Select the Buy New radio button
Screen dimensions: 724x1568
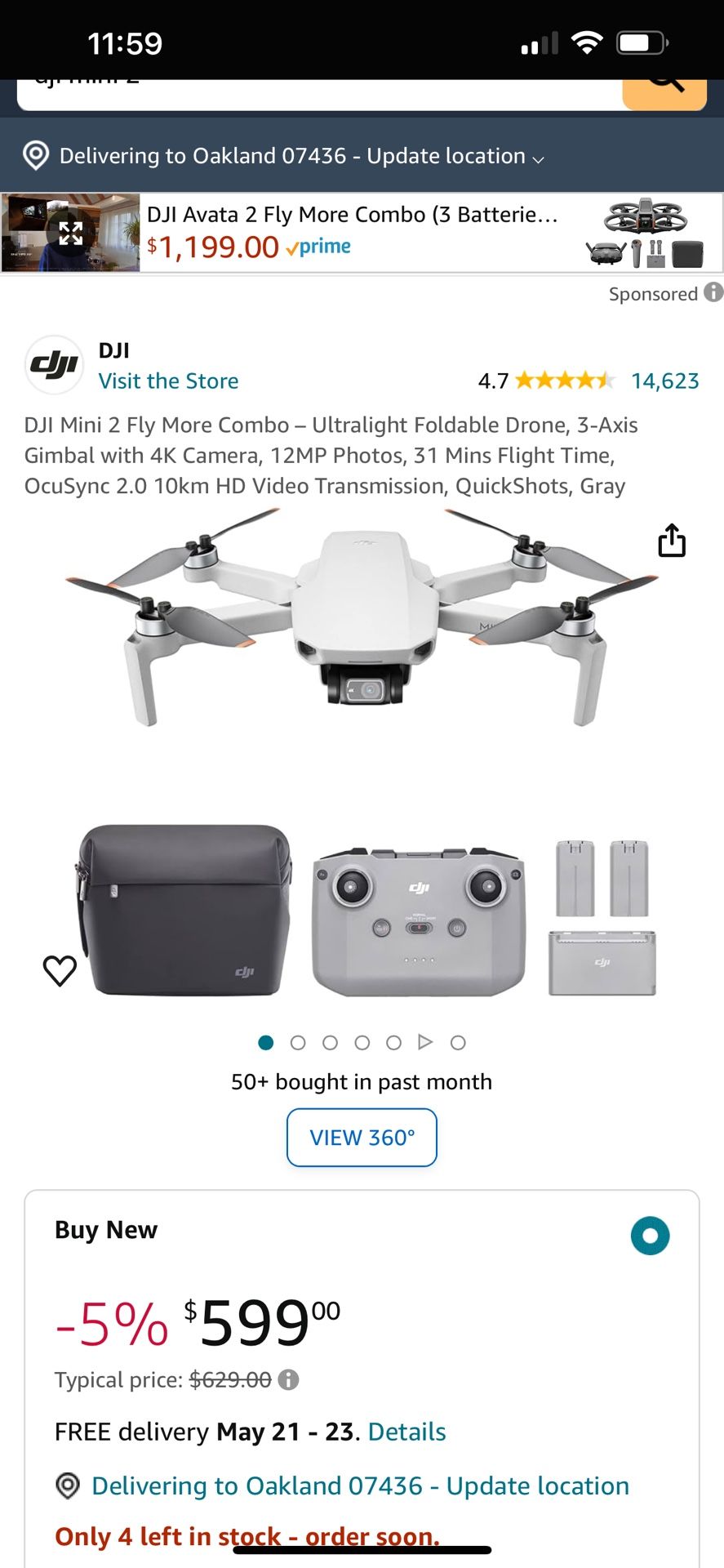tap(651, 1235)
